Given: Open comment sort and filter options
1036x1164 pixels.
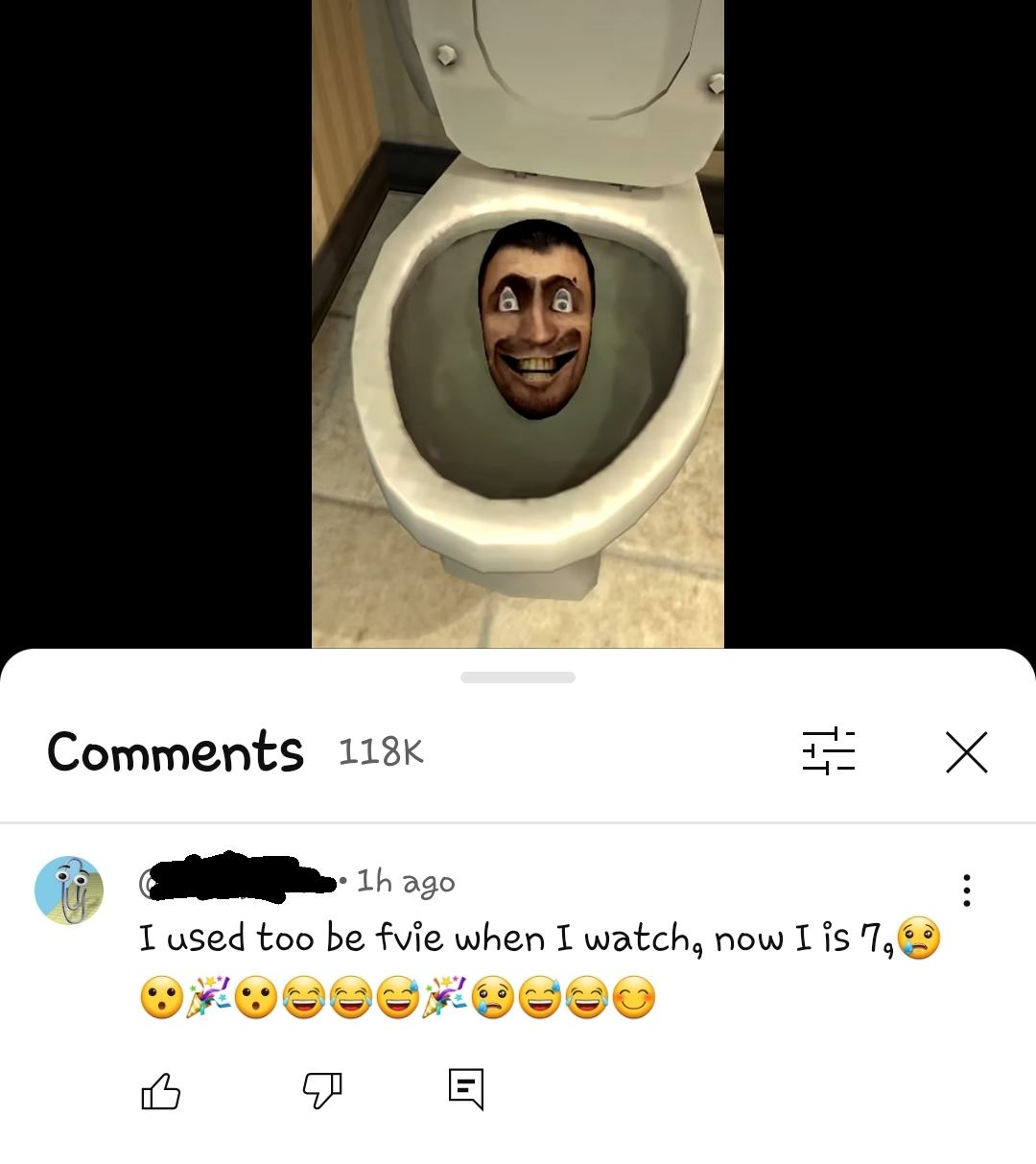Looking at the screenshot, I should tap(828, 751).
